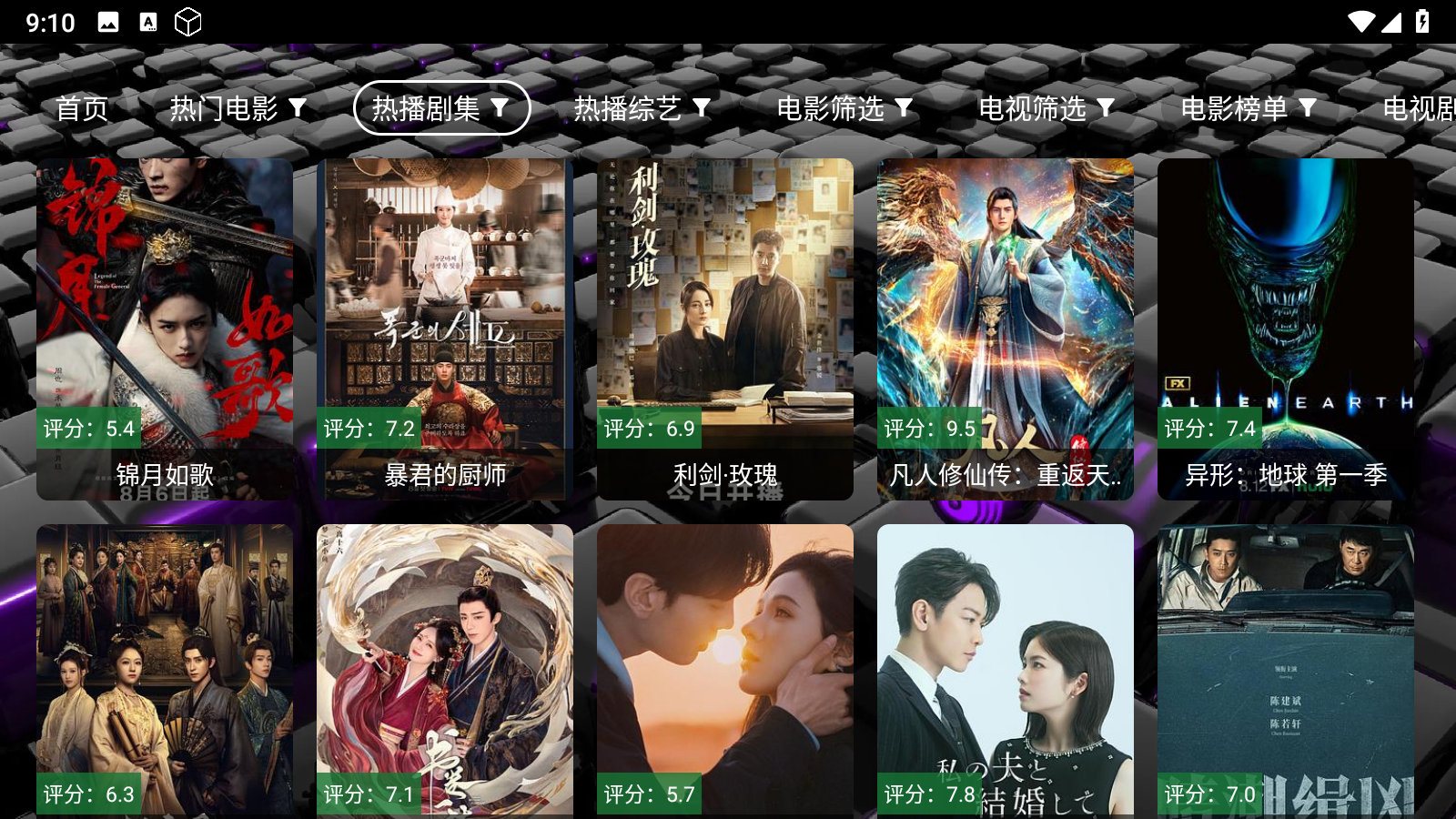Open the poster rated 评分：7.0
Image resolution: width=1456 pixels, height=819 pixels.
click(x=1286, y=669)
